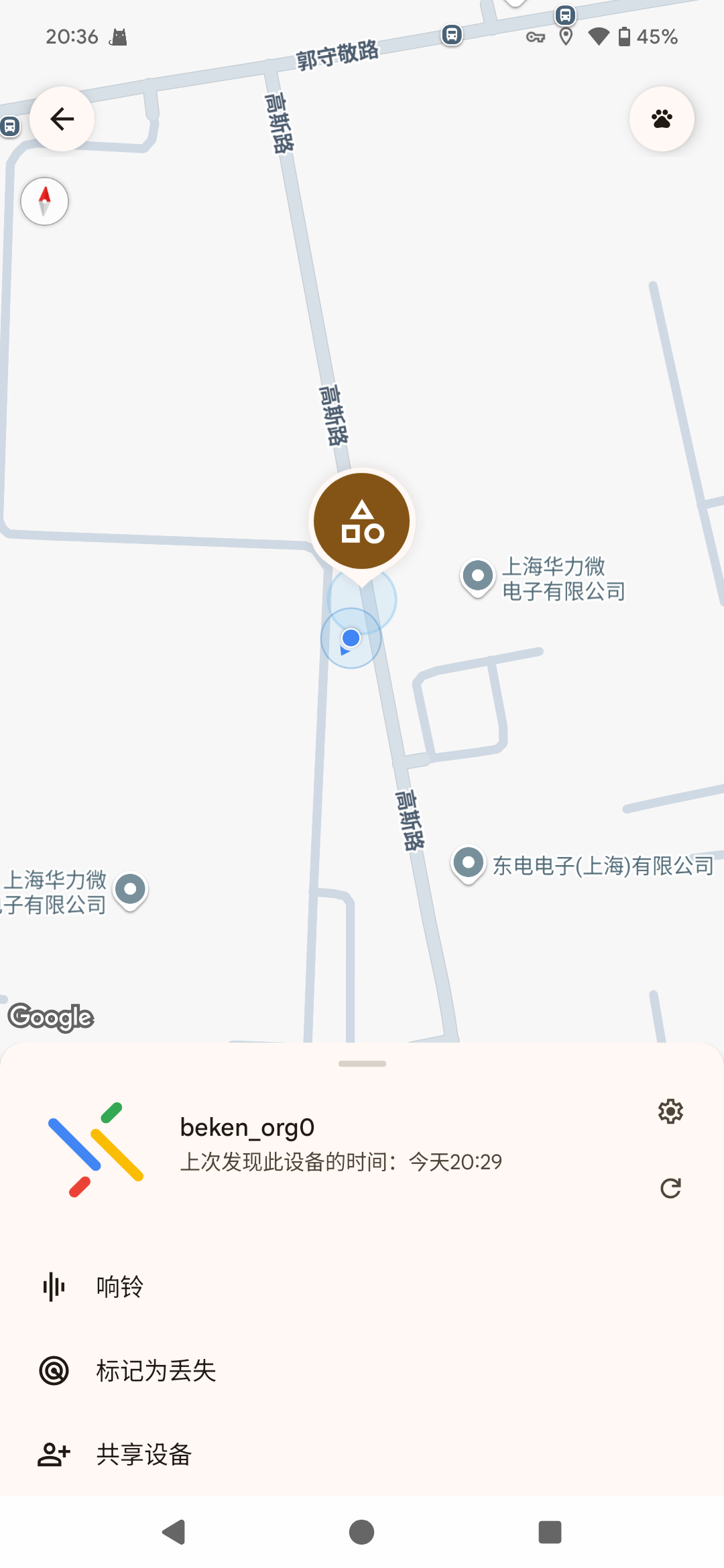Choose 标记为丢失 to mark as lost
The image size is (724, 1568).
(156, 1371)
